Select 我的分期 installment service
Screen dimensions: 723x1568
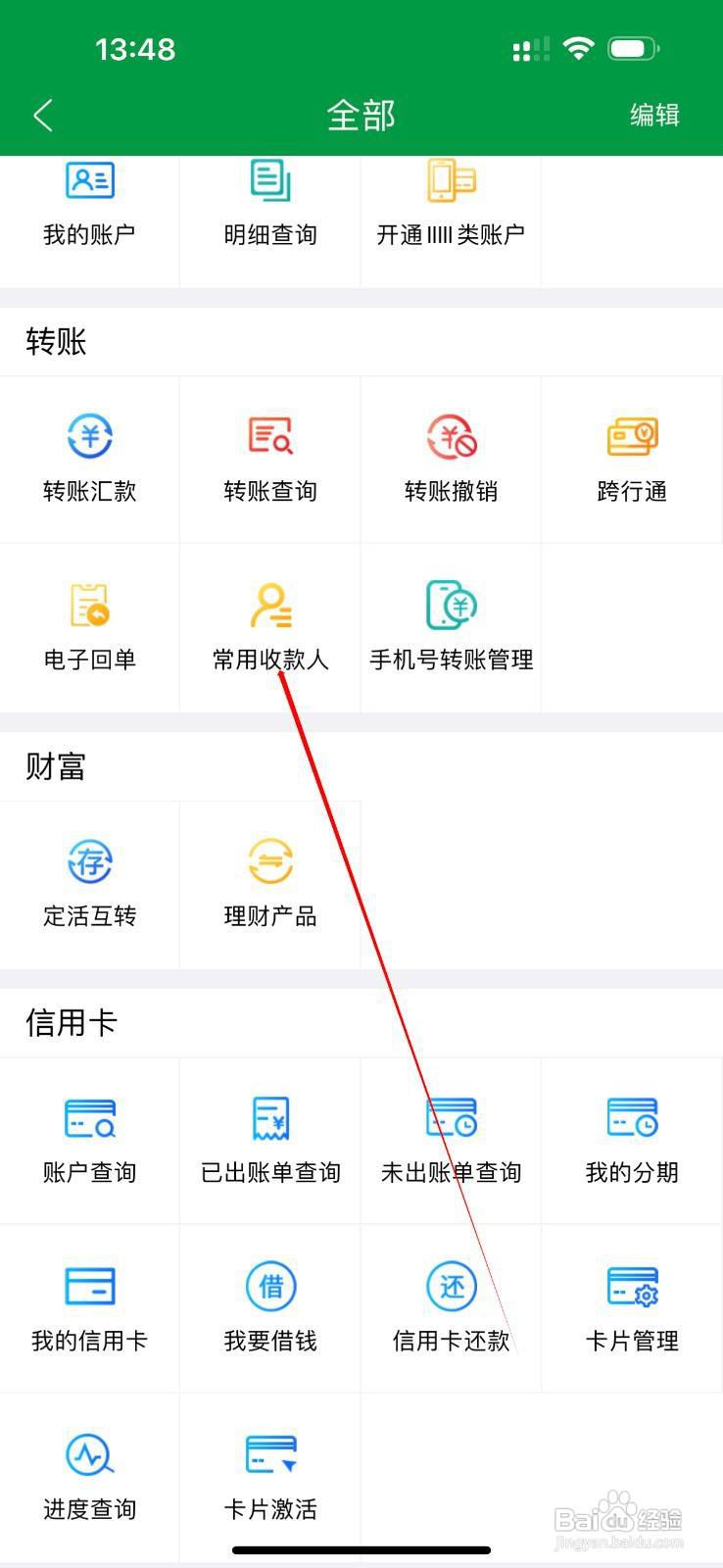tap(631, 1140)
